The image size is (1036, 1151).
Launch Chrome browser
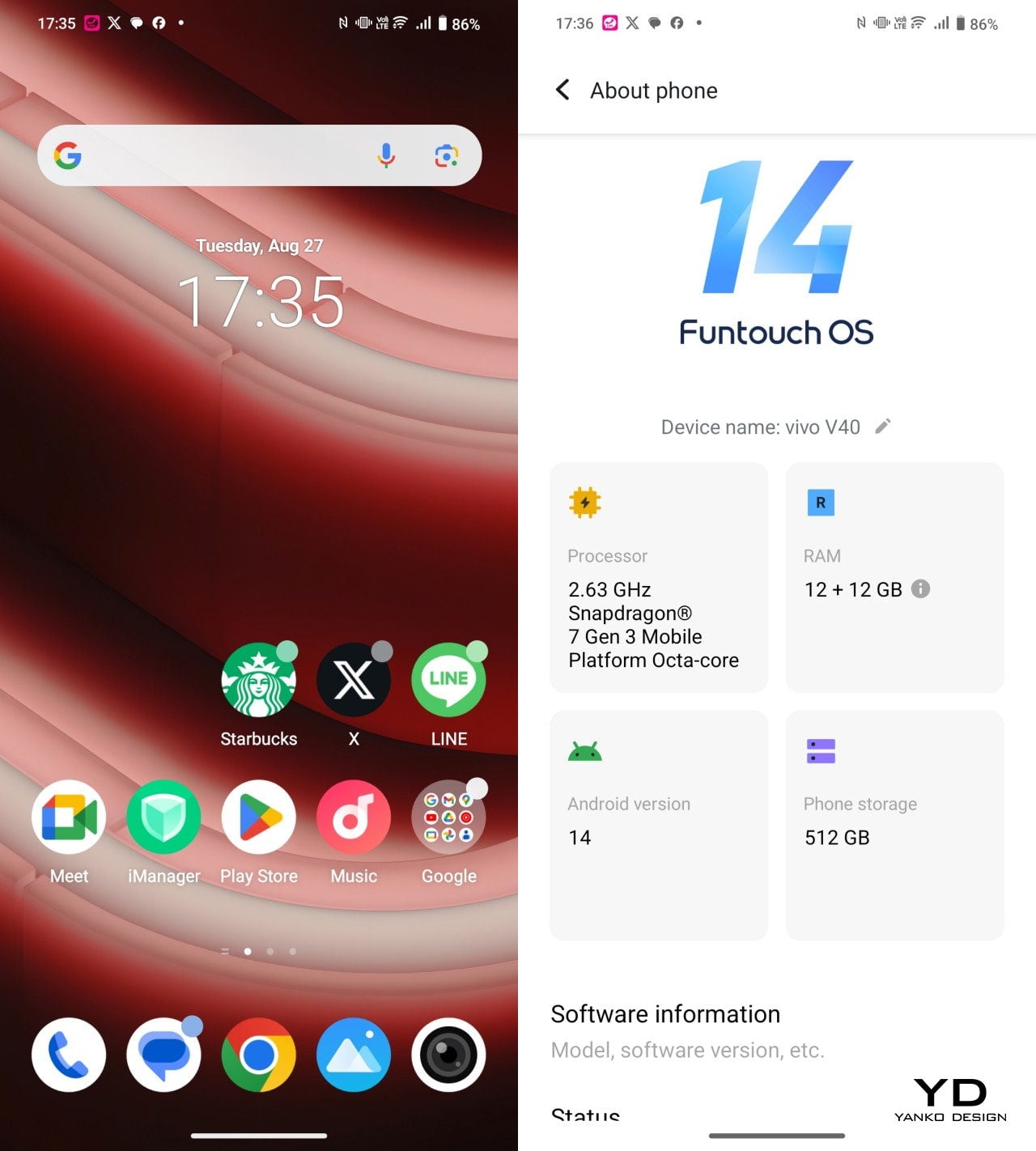click(x=259, y=1055)
